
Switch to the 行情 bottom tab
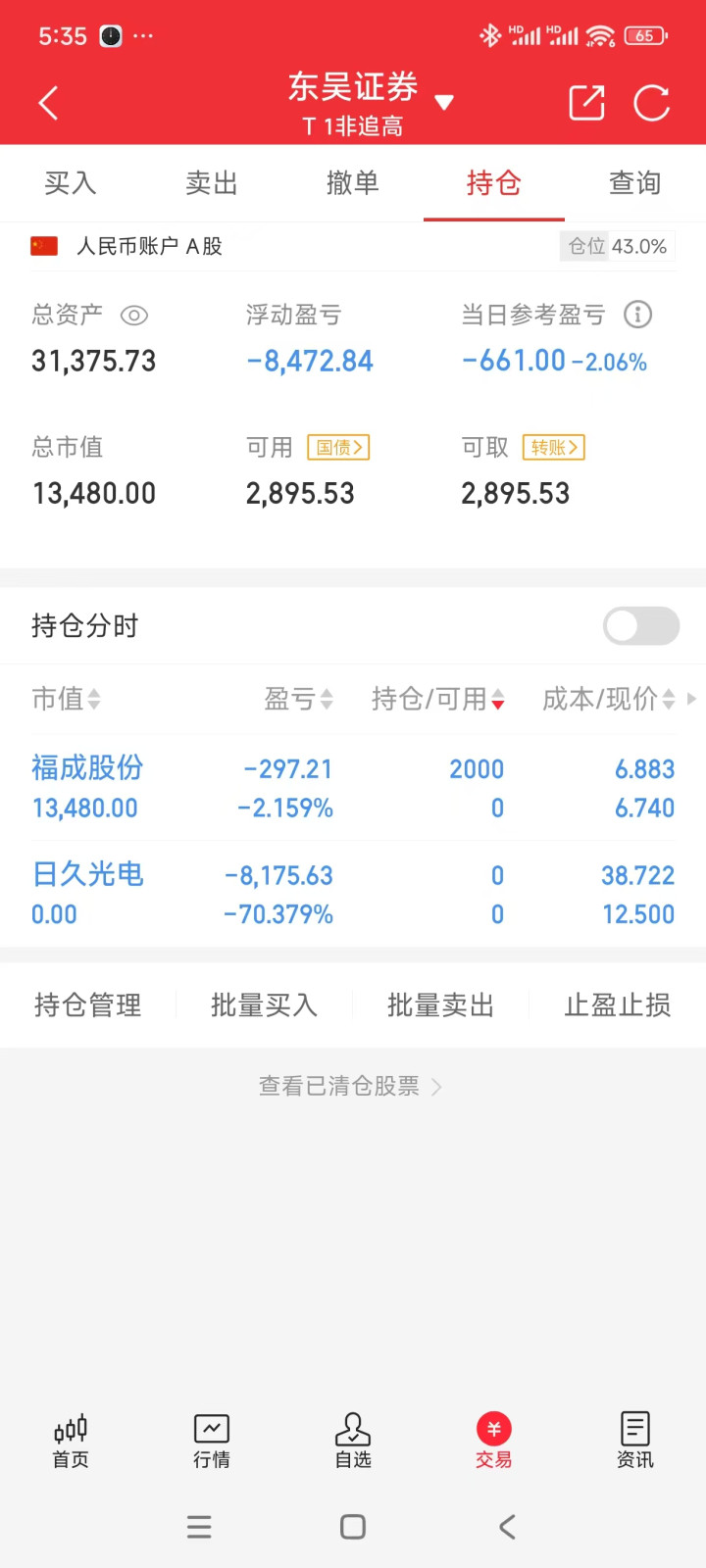click(x=212, y=1442)
